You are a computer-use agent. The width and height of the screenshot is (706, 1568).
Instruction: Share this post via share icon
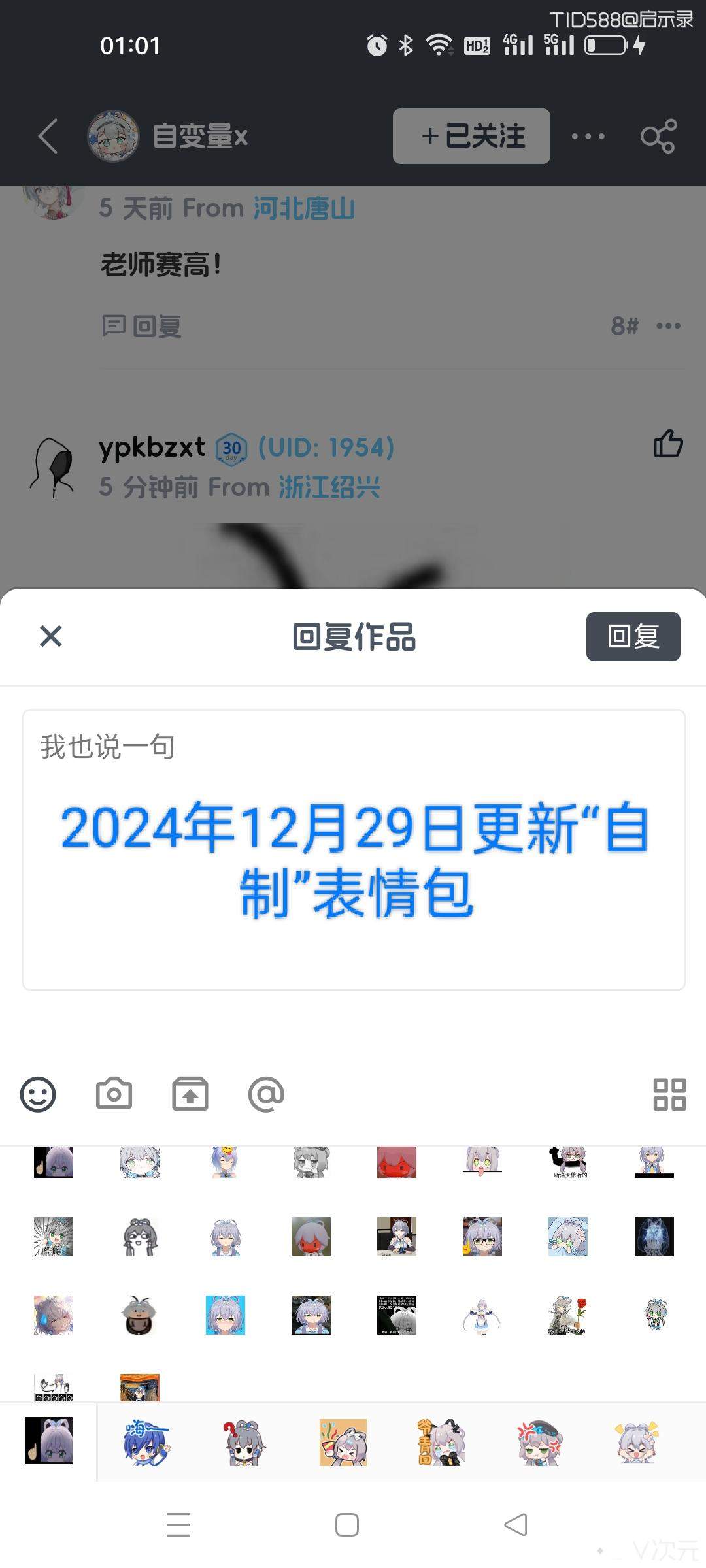pos(658,136)
